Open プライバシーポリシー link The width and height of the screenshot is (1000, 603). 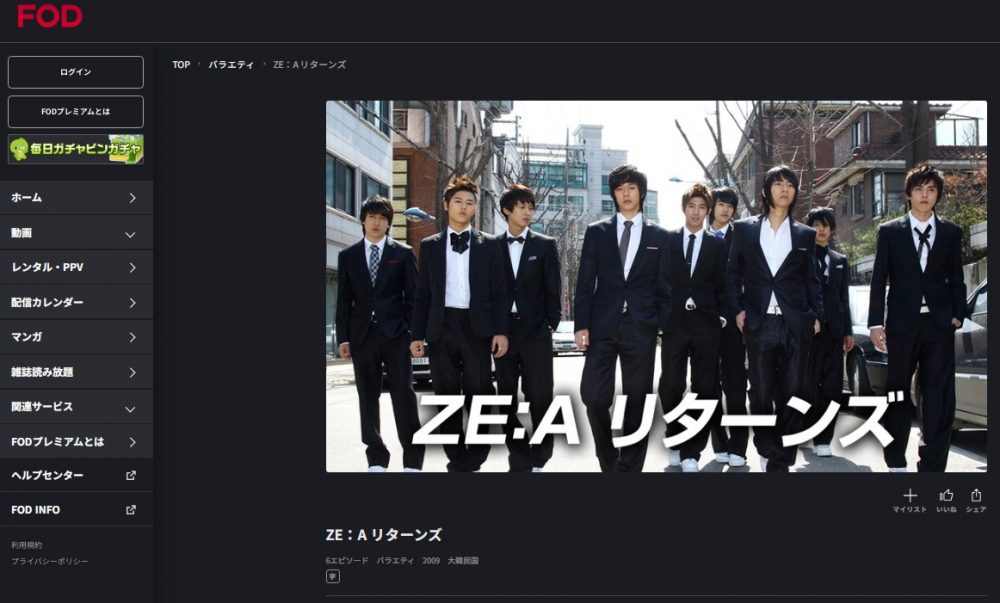click(49, 561)
